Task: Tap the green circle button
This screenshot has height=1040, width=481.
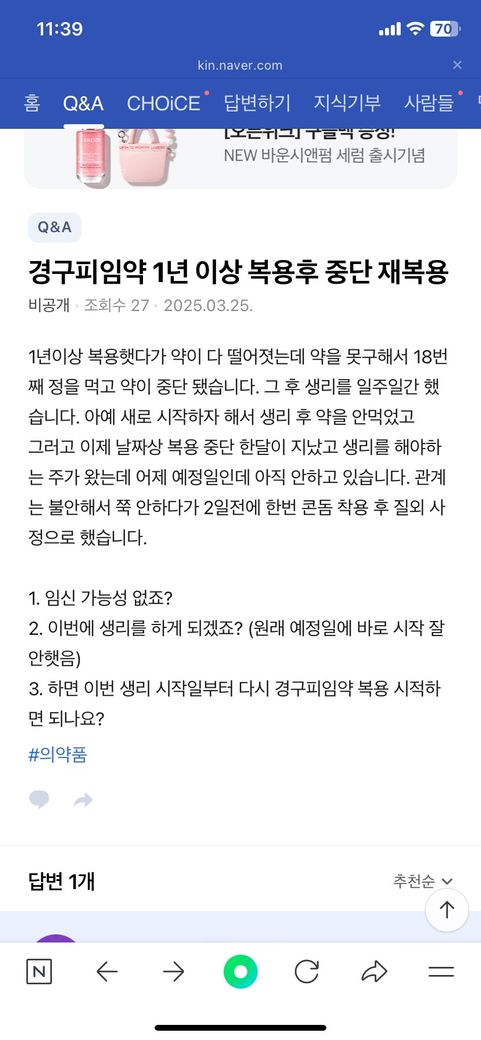Action: click(x=240, y=972)
